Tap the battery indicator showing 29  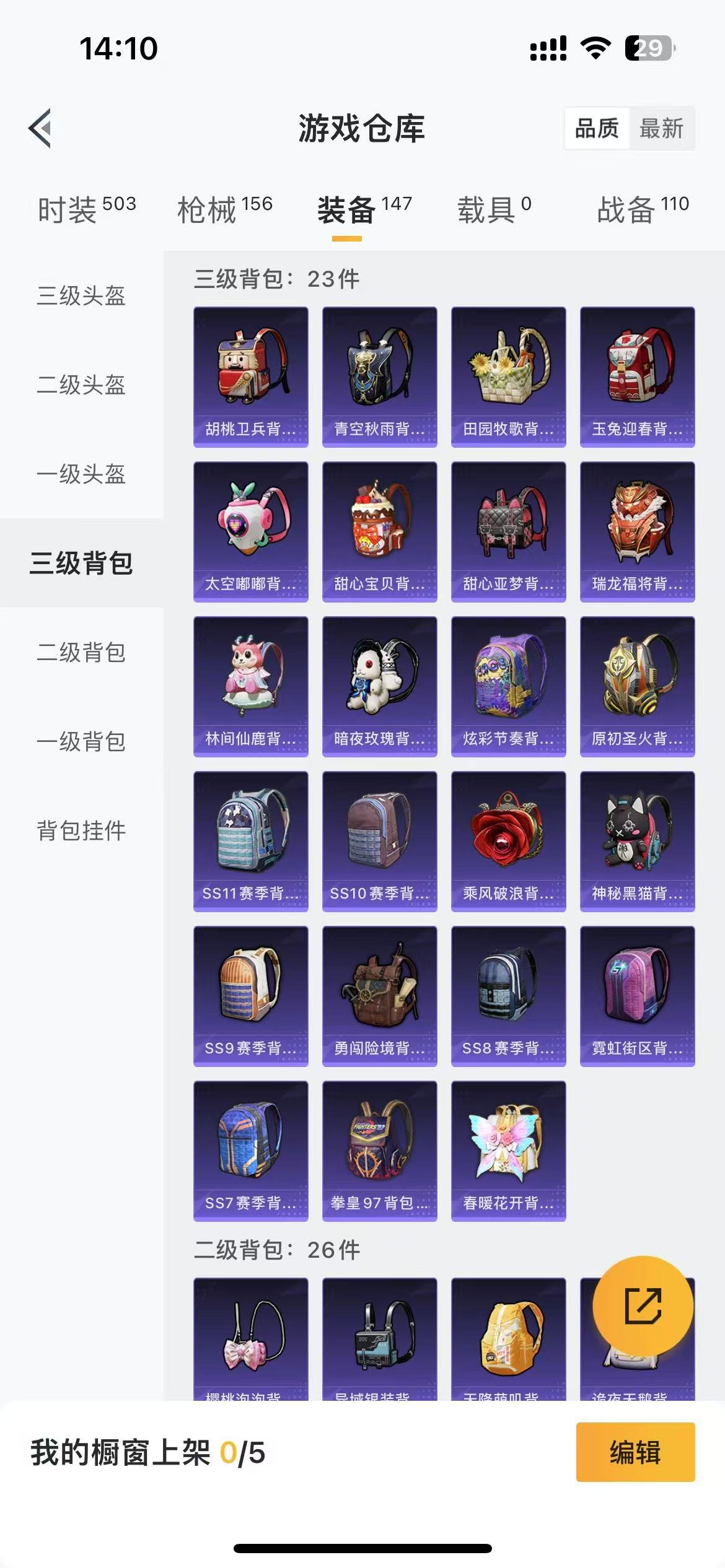coord(648,47)
